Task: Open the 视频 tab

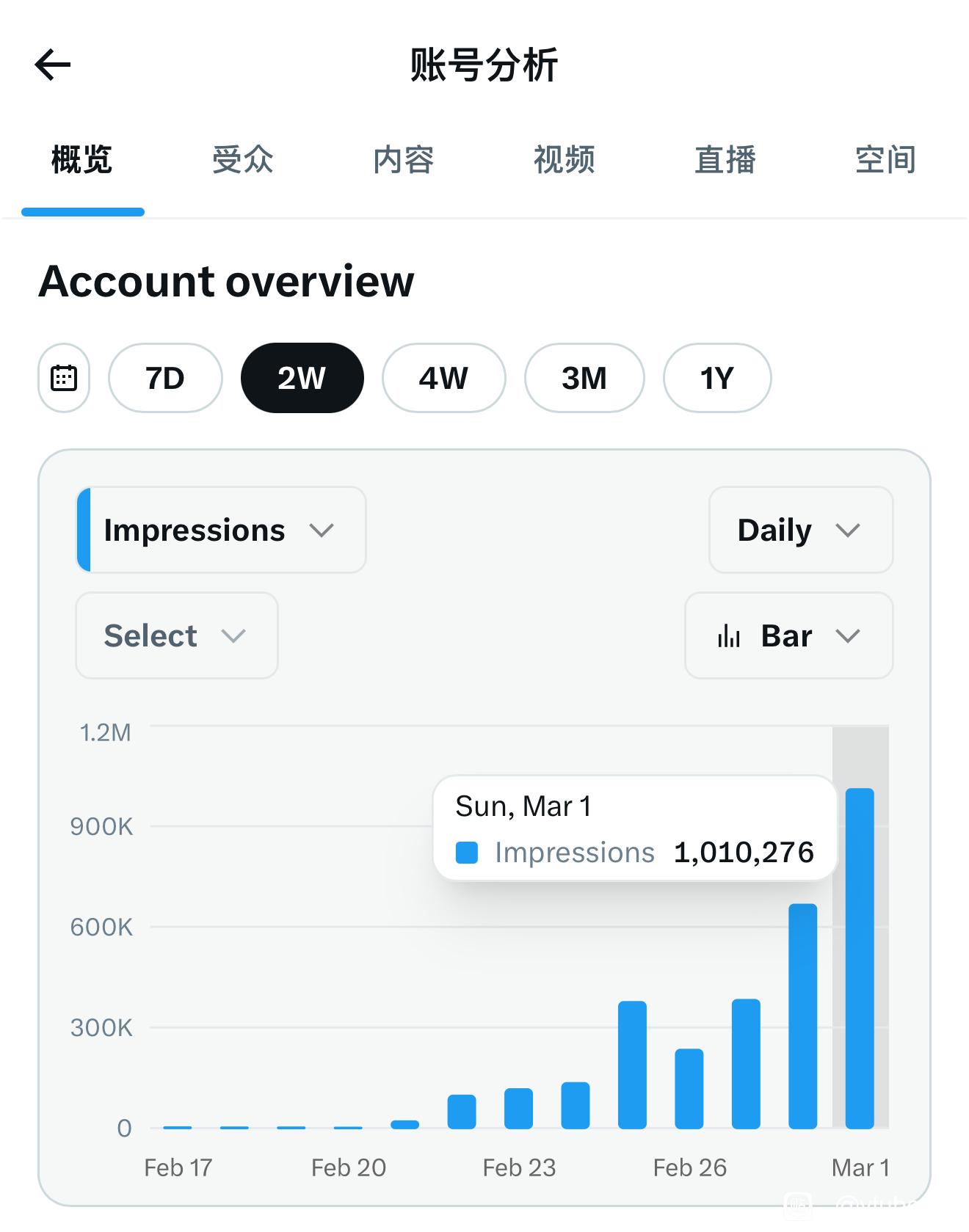Action: (x=565, y=159)
